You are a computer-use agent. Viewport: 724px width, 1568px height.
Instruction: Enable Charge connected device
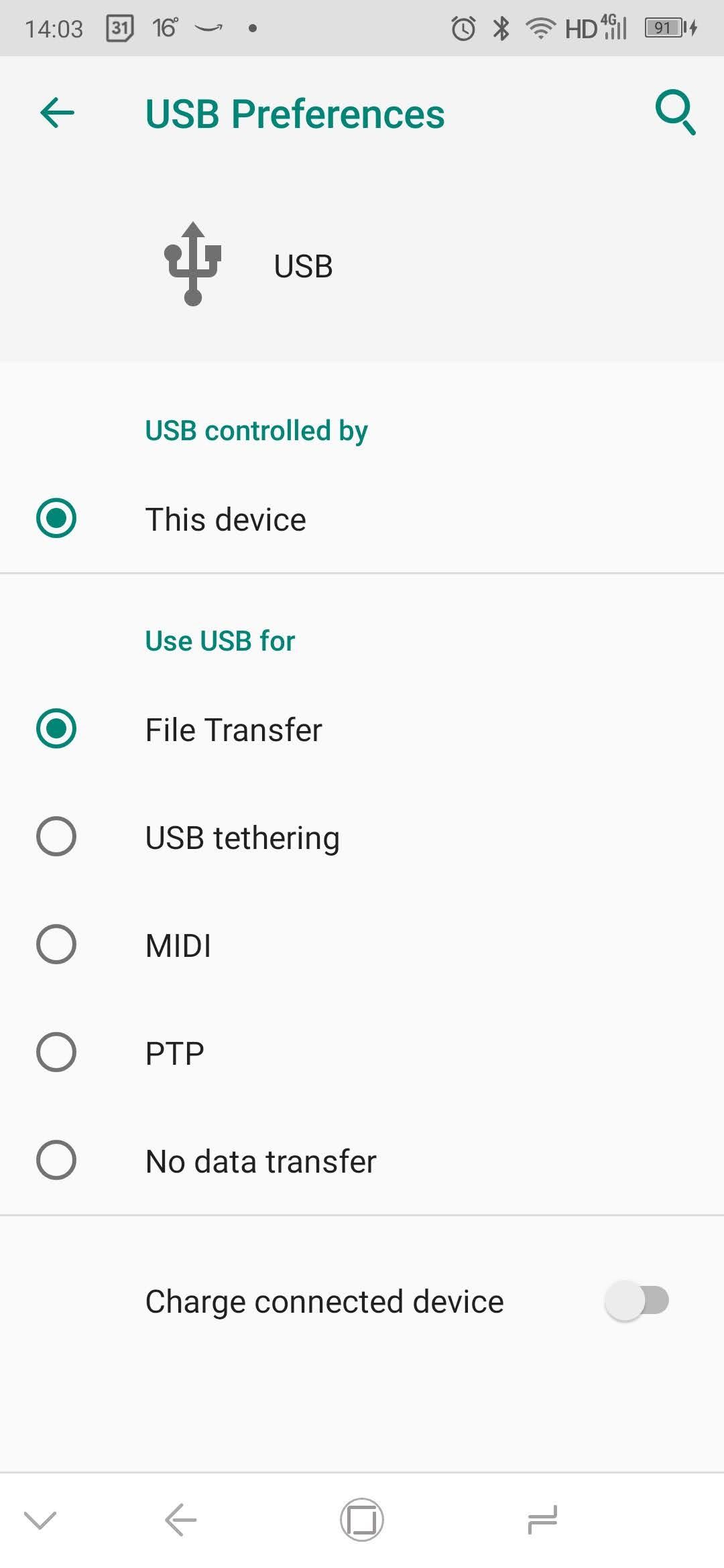636,1300
